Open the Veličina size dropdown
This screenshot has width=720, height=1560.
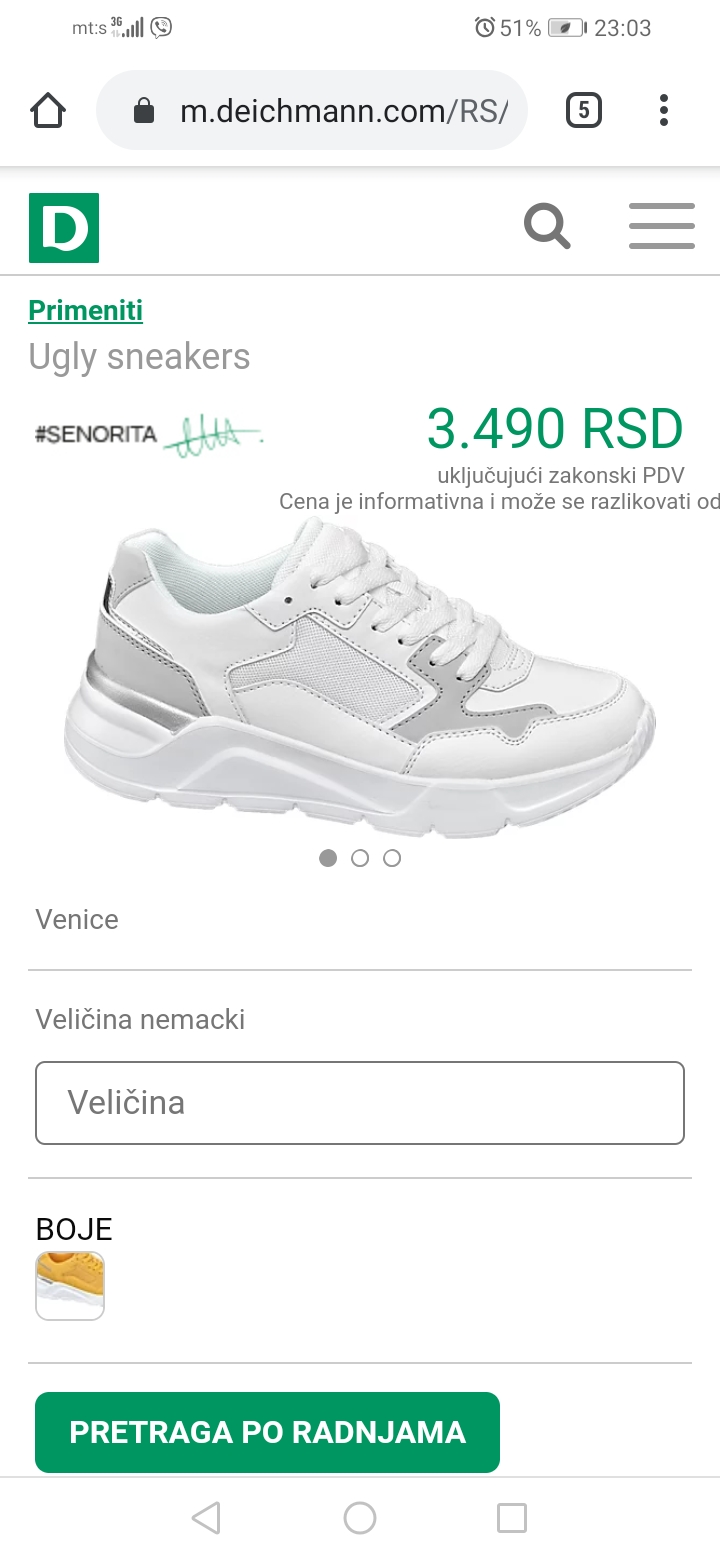click(x=360, y=1103)
